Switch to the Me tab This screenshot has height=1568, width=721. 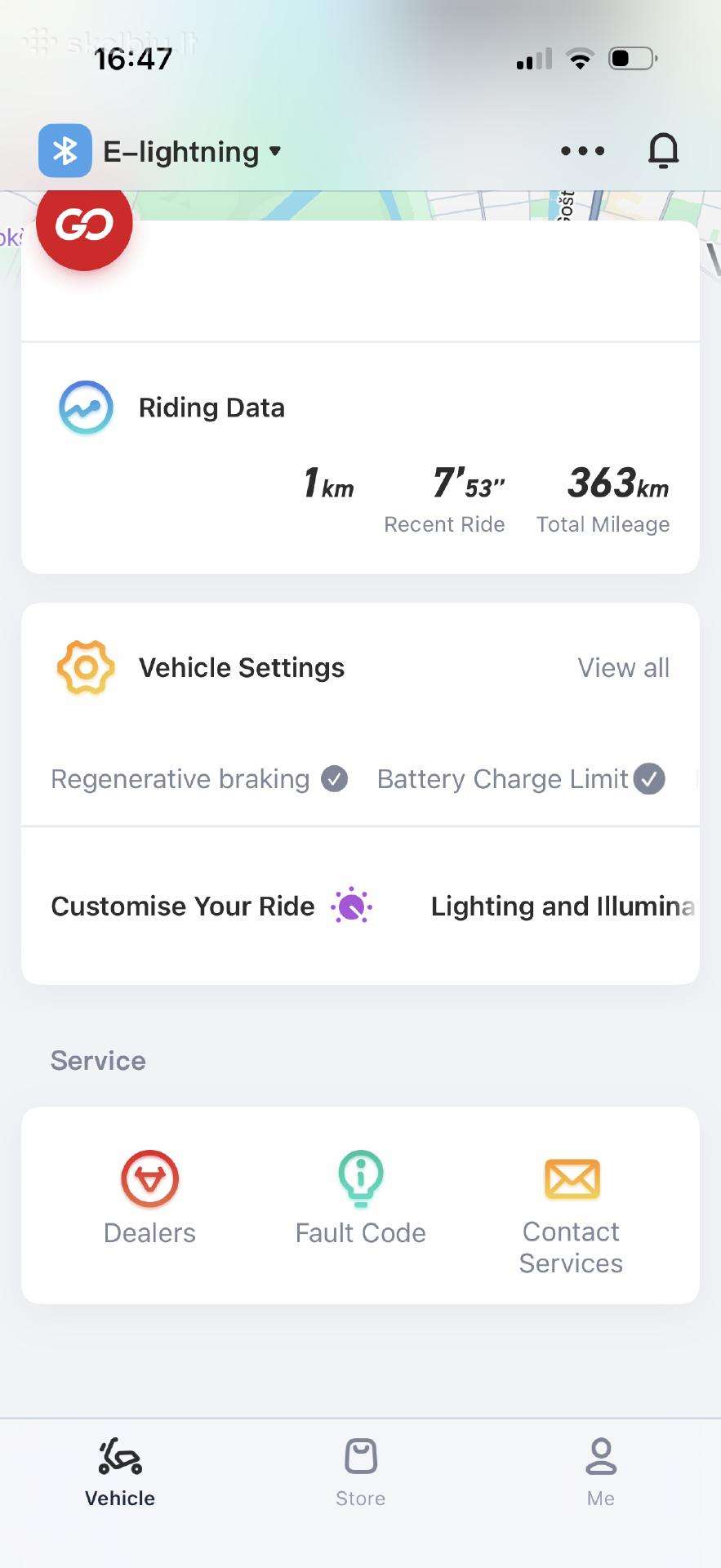601,1473
